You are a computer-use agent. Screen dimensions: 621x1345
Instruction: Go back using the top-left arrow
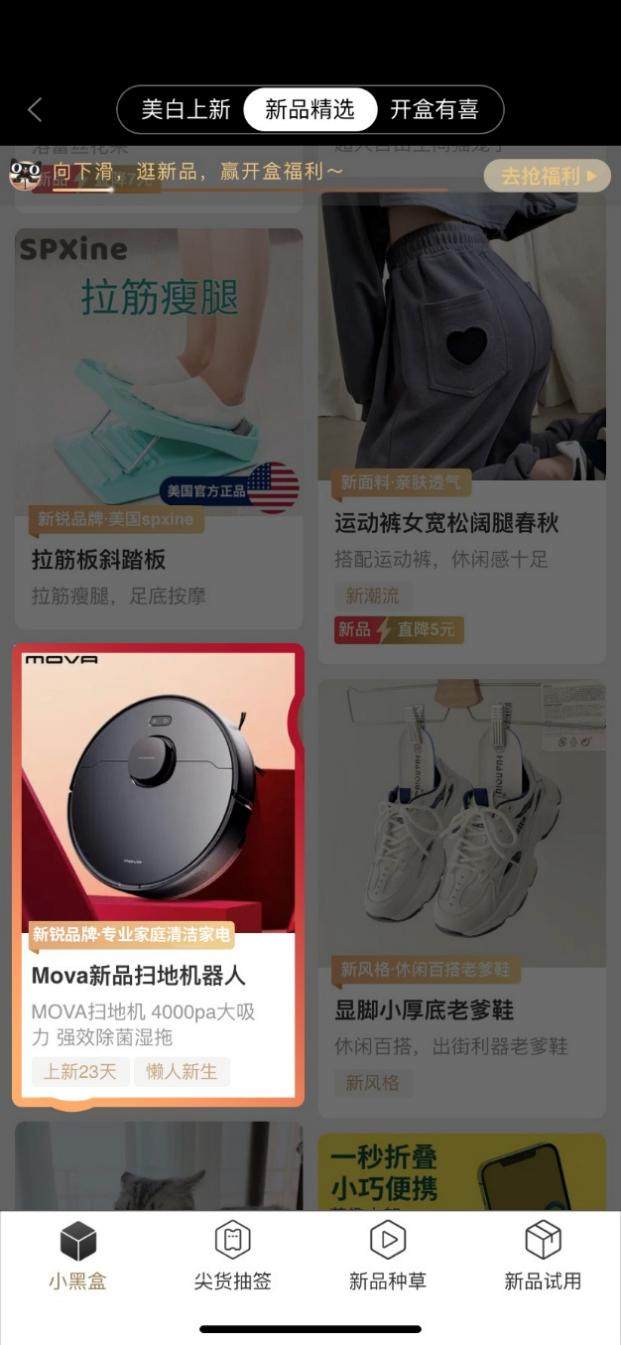[35, 110]
